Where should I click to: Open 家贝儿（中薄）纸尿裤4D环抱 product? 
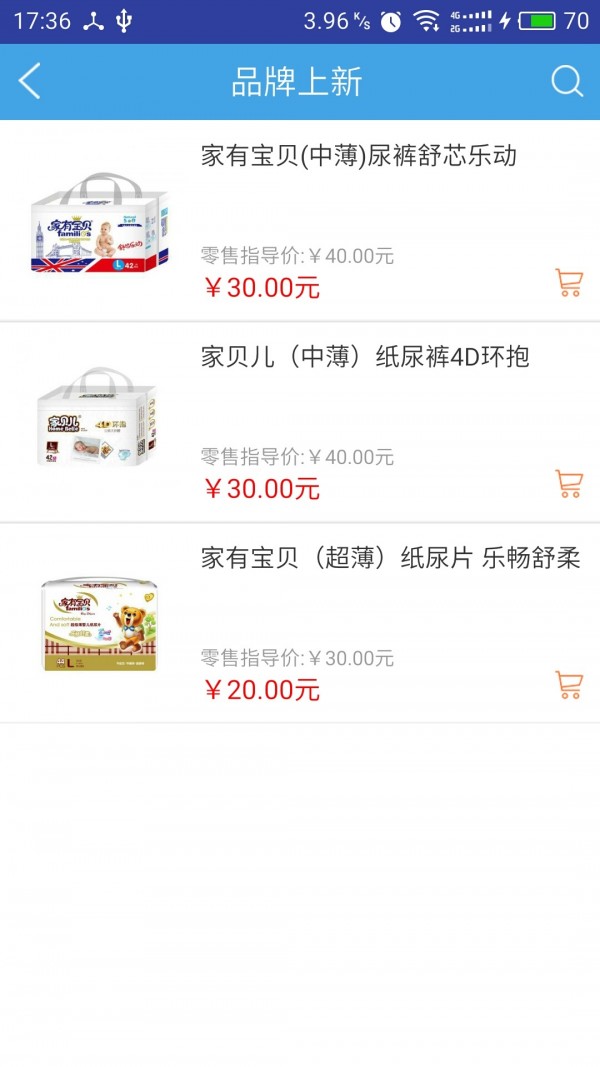pos(364,357)
